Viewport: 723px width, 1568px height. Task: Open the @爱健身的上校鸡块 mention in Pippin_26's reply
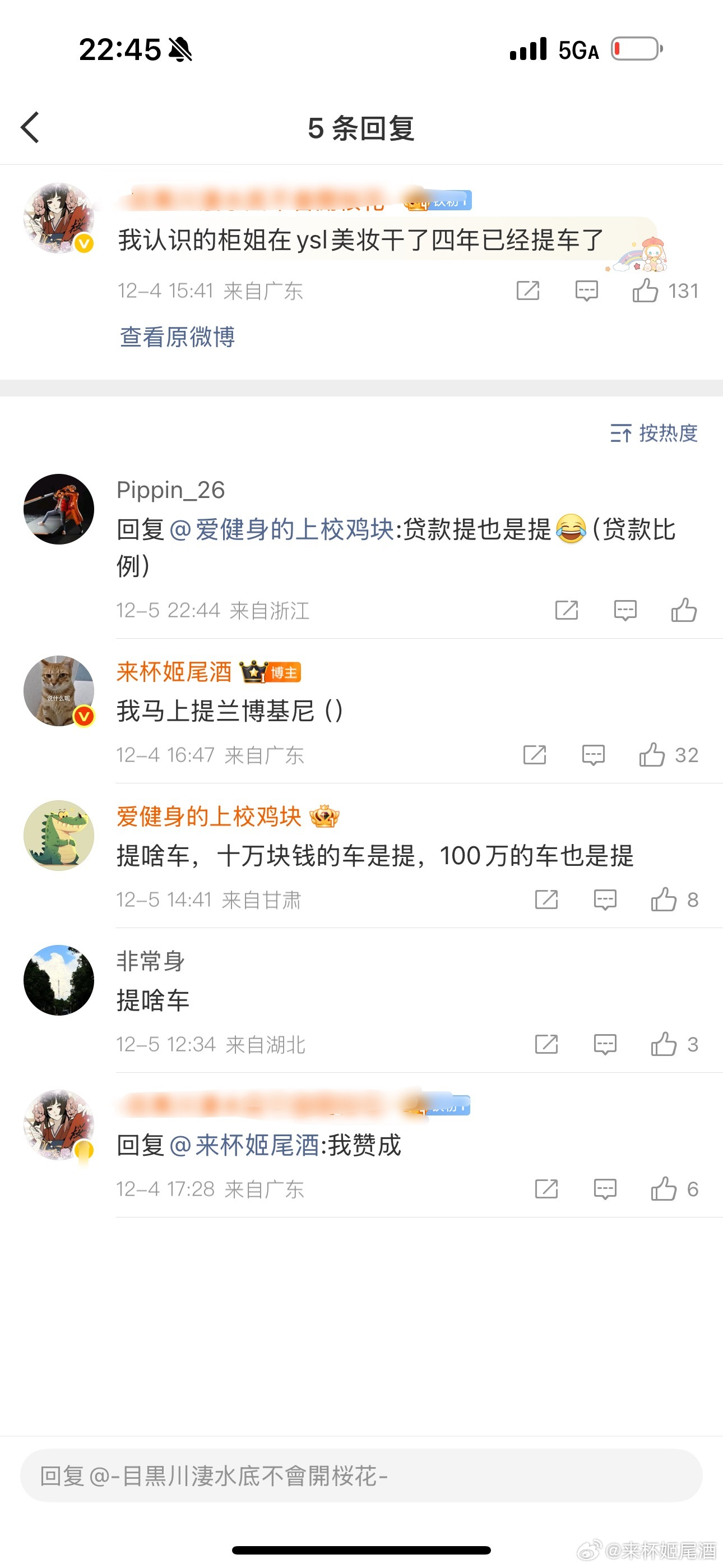click(281, 529)
